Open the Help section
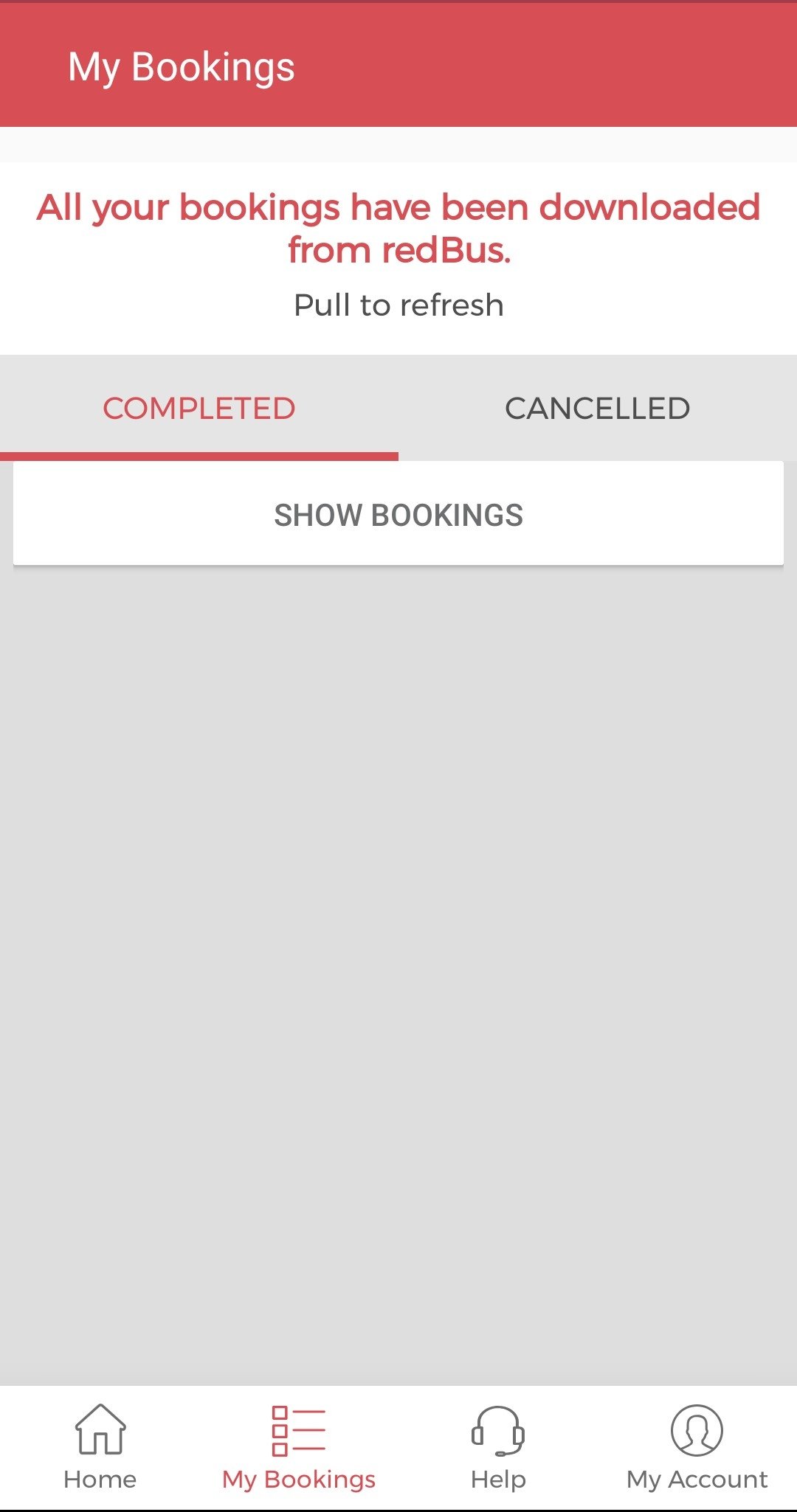The image size is (797, 1512). pyautogui.click(x=498, y=1448)
